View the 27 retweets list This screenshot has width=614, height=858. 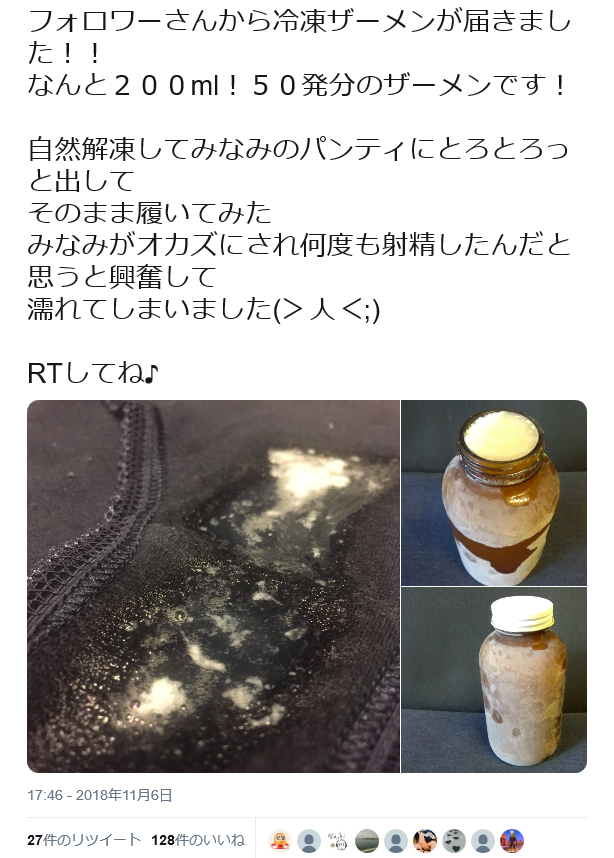point(84,840)
